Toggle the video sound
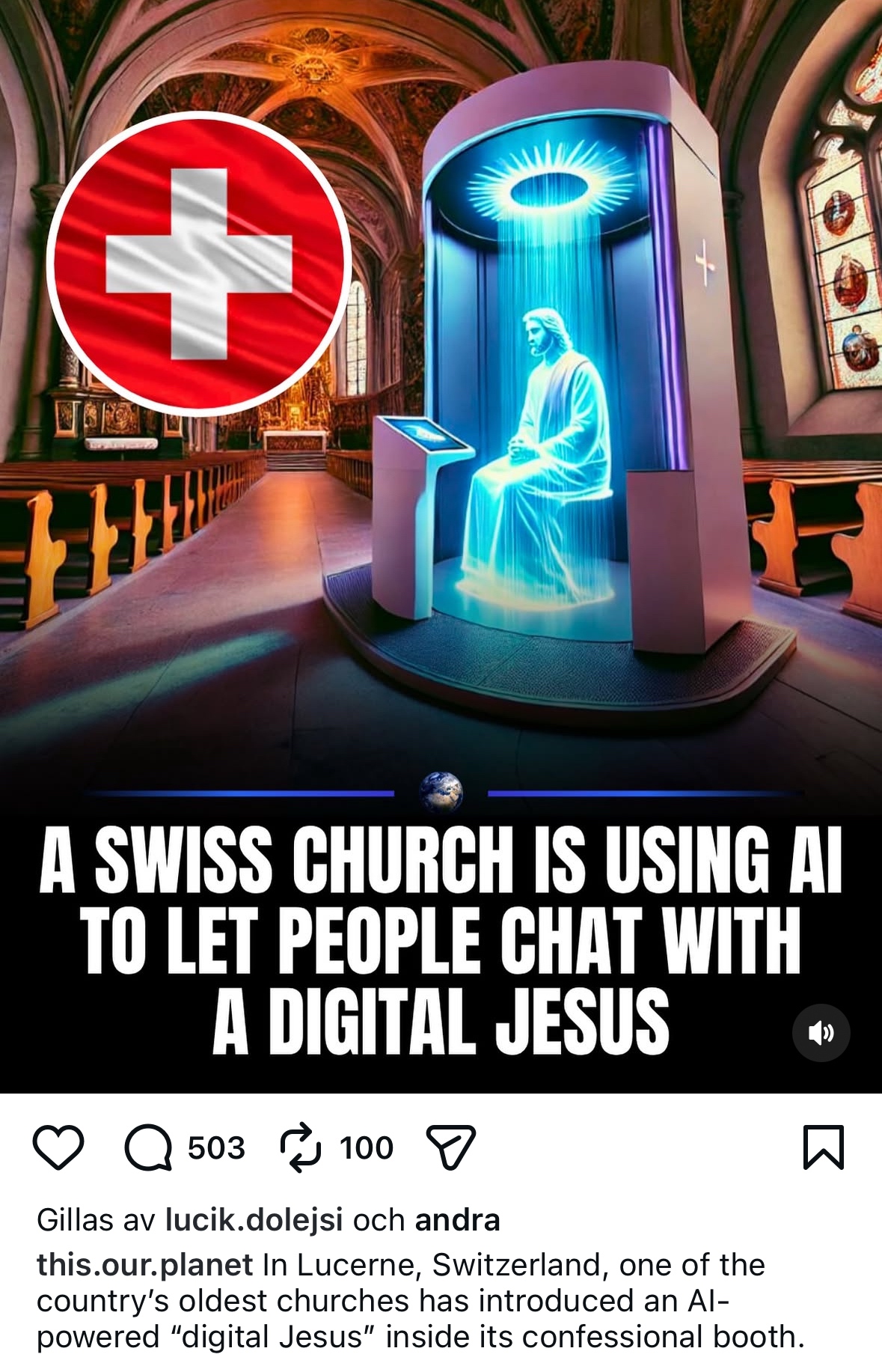The image size is (882, 1372). pyautogui.click(x=821, y=1033)
